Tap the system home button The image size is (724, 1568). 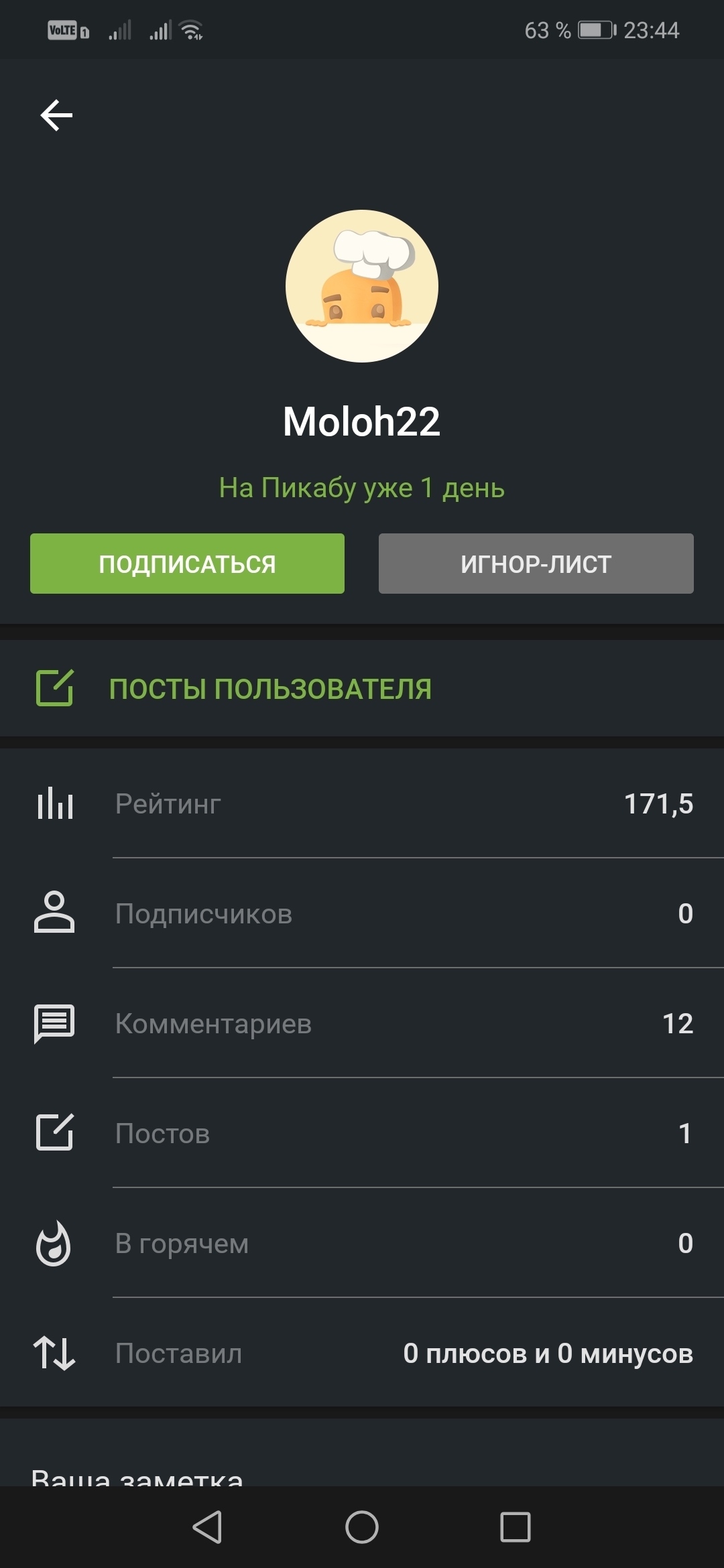coord(362,1527)
